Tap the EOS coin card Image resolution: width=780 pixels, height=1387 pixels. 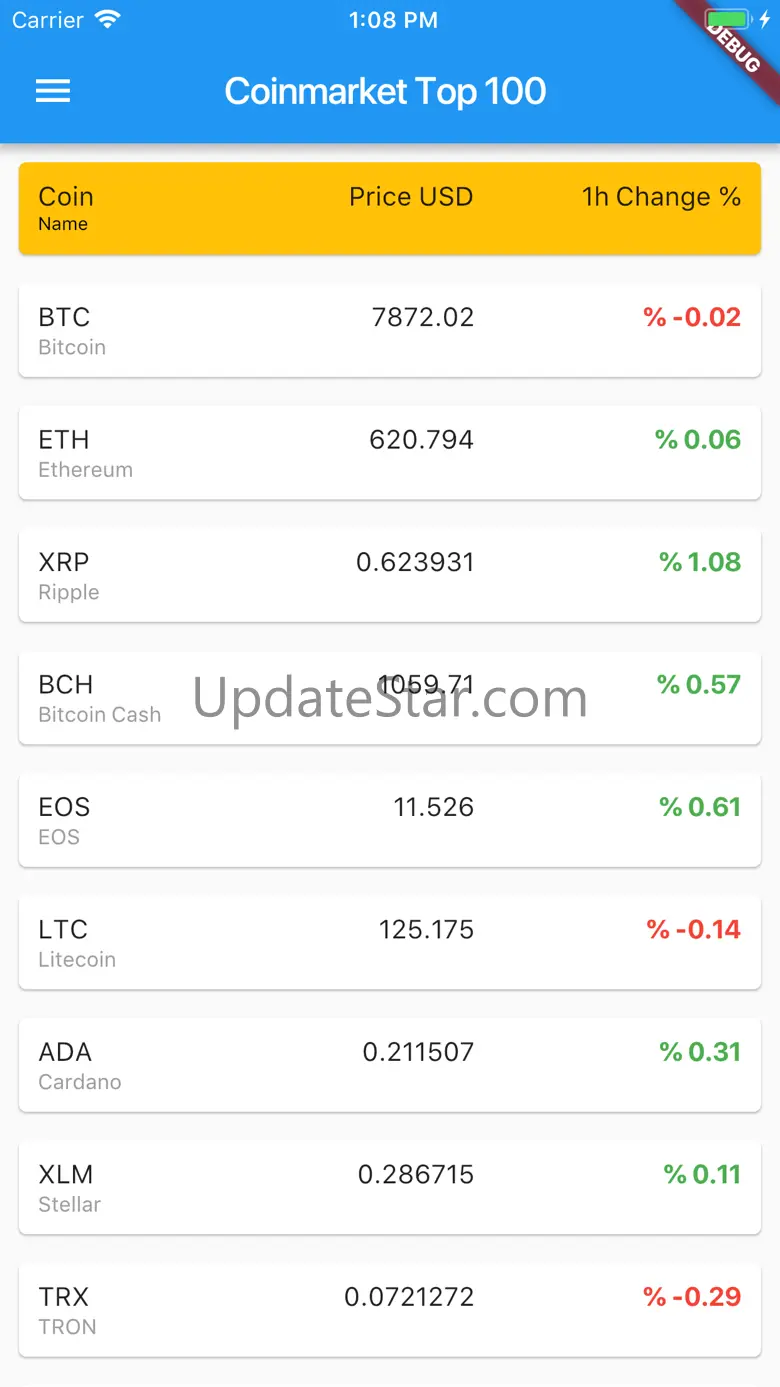tap(389, 821)
